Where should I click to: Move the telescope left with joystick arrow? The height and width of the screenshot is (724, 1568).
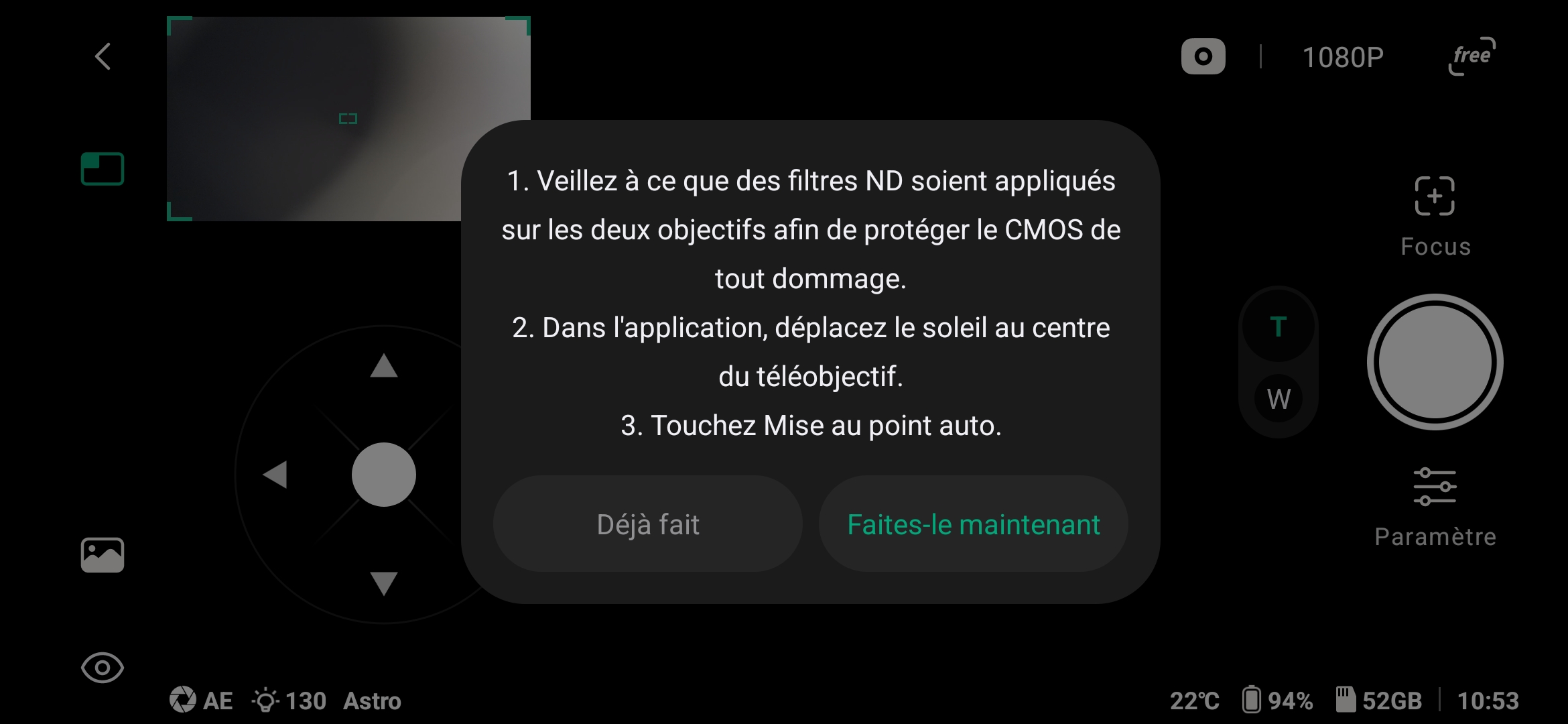click(275, 475)
